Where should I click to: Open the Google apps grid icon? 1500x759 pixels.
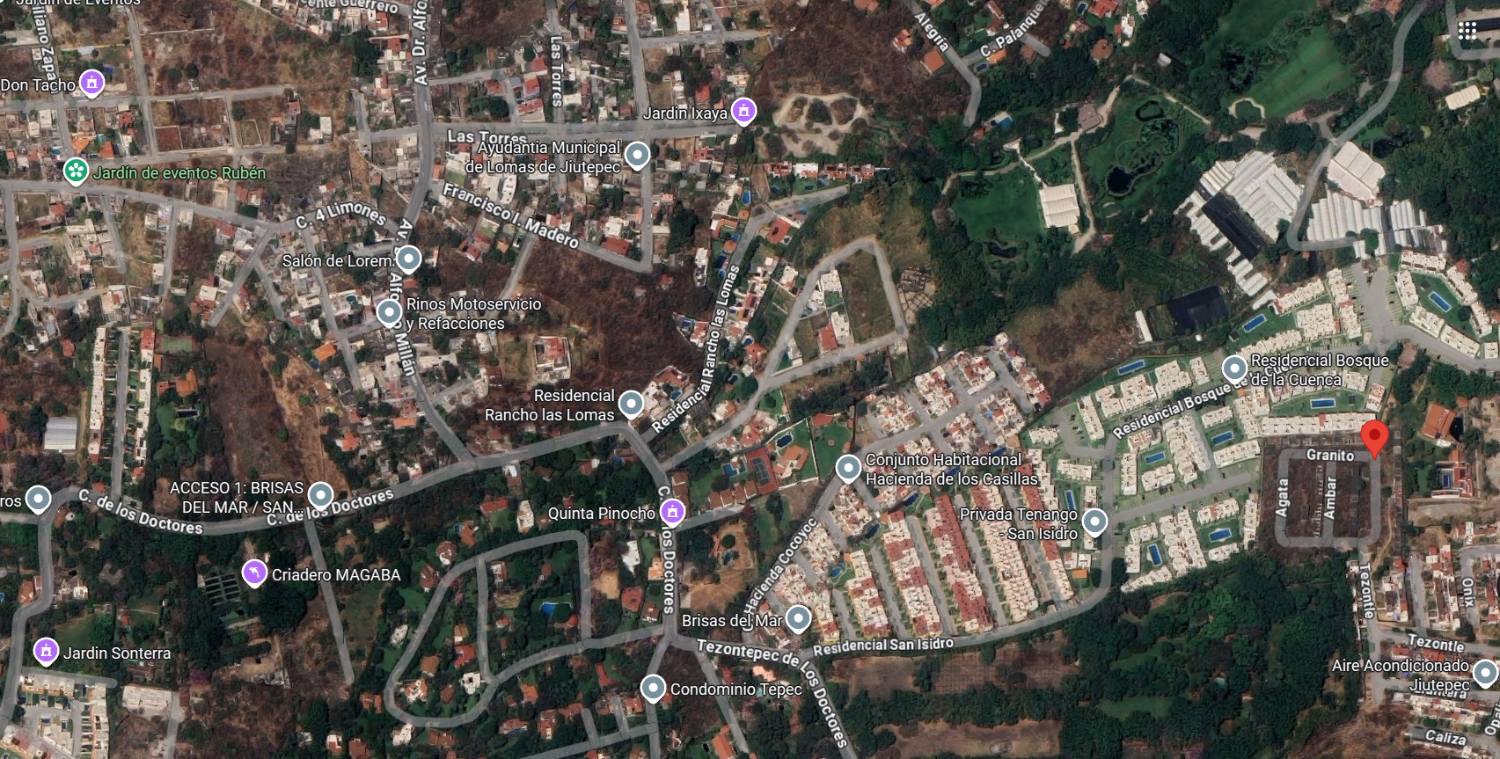tap(1467, 31)
